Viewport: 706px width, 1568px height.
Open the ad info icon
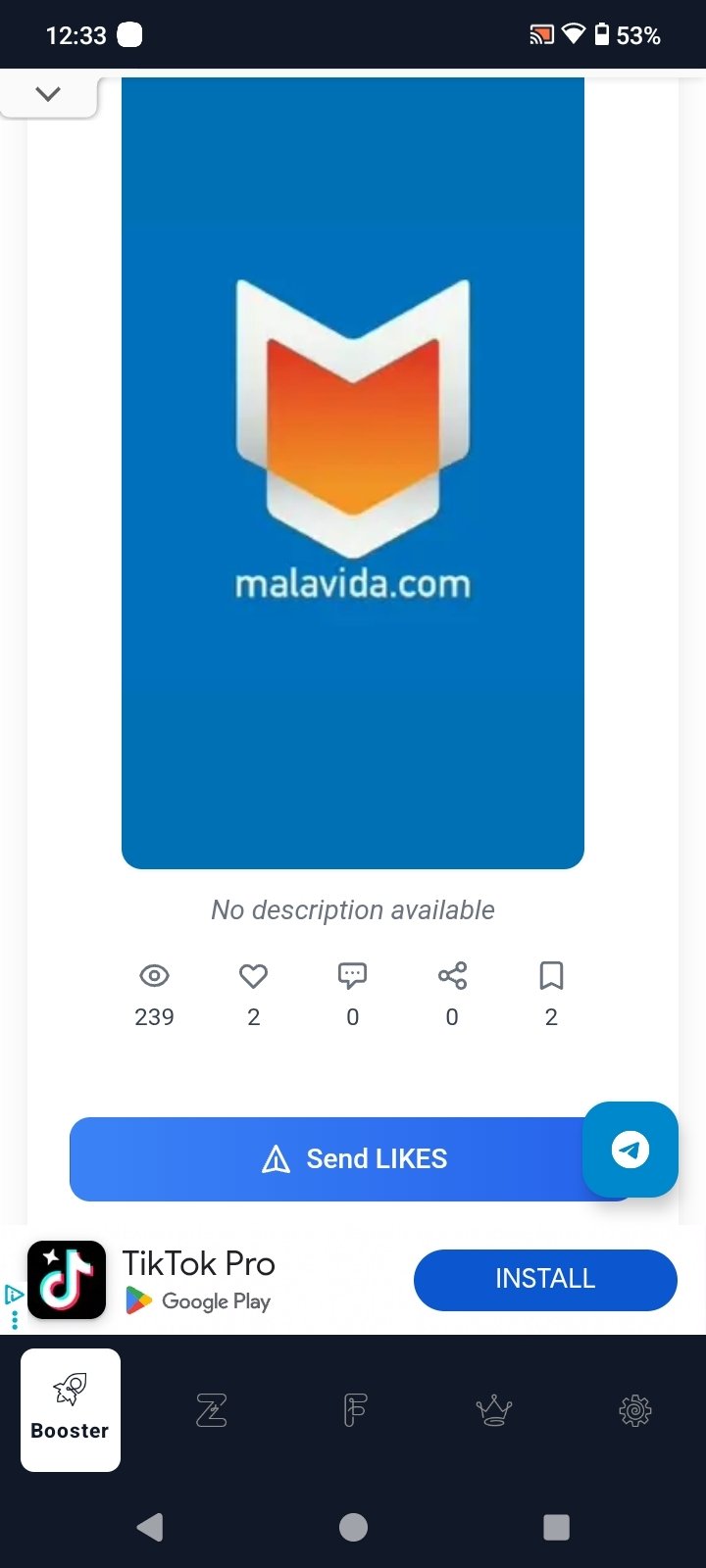click(14, 1296)
